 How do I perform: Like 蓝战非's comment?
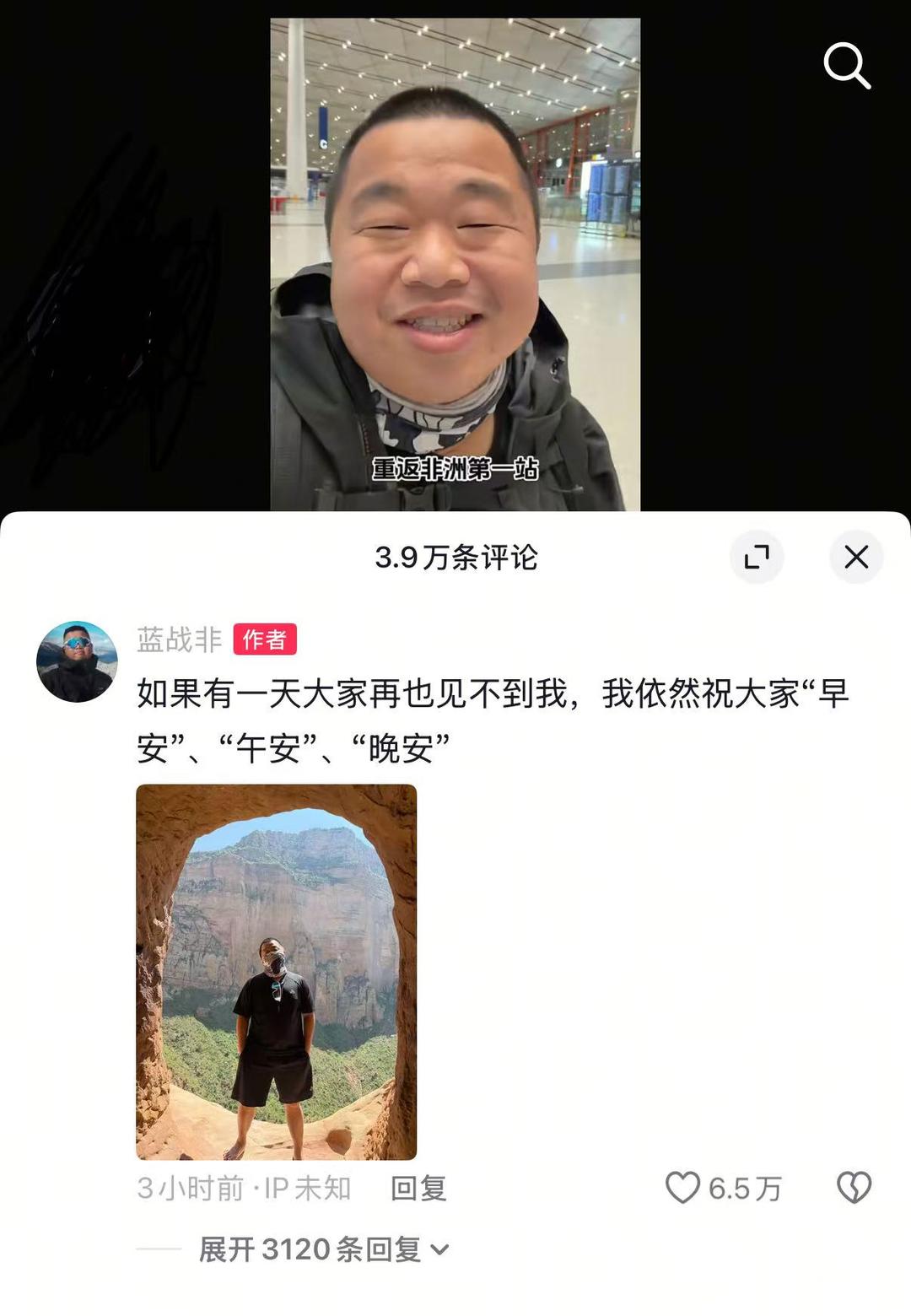click(683, 1188)
